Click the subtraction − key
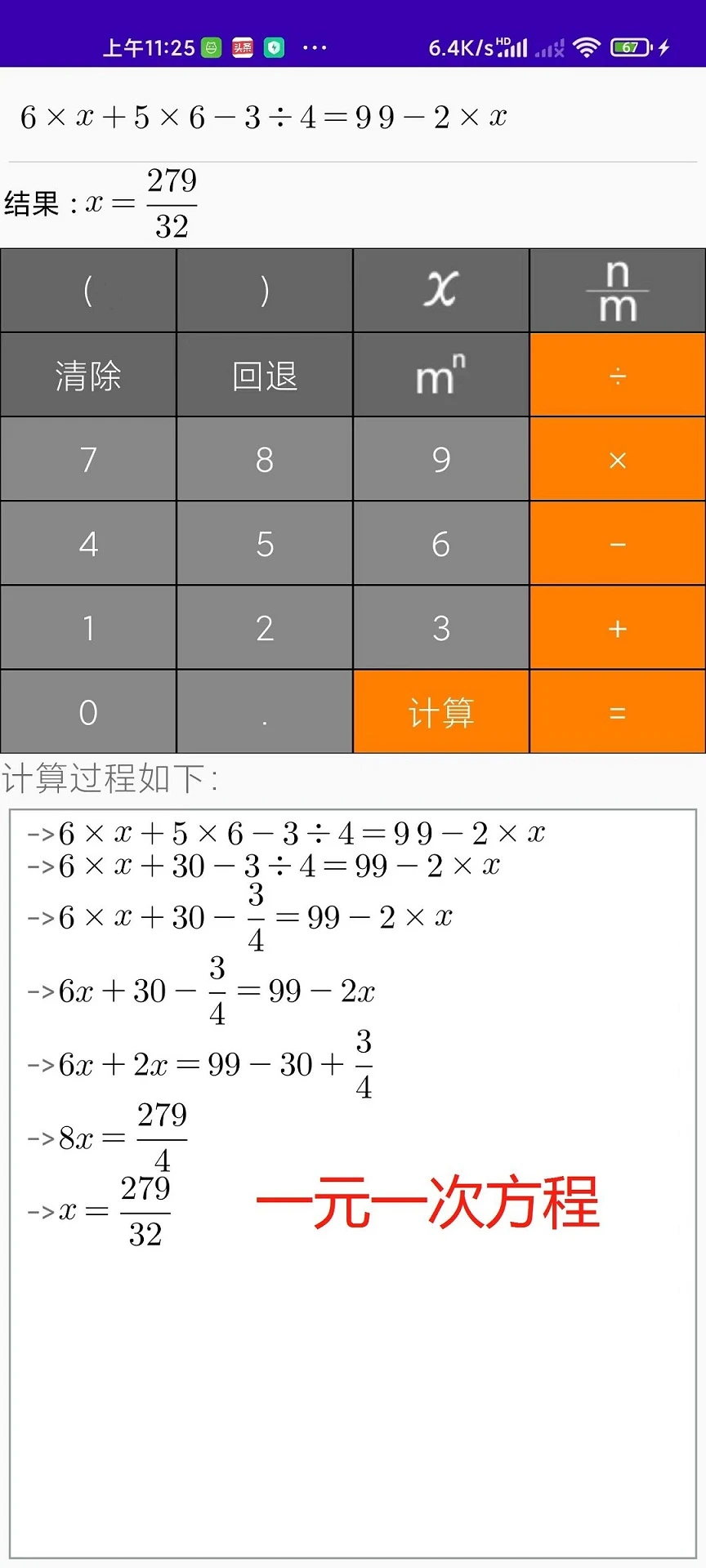 coord(617,544)
